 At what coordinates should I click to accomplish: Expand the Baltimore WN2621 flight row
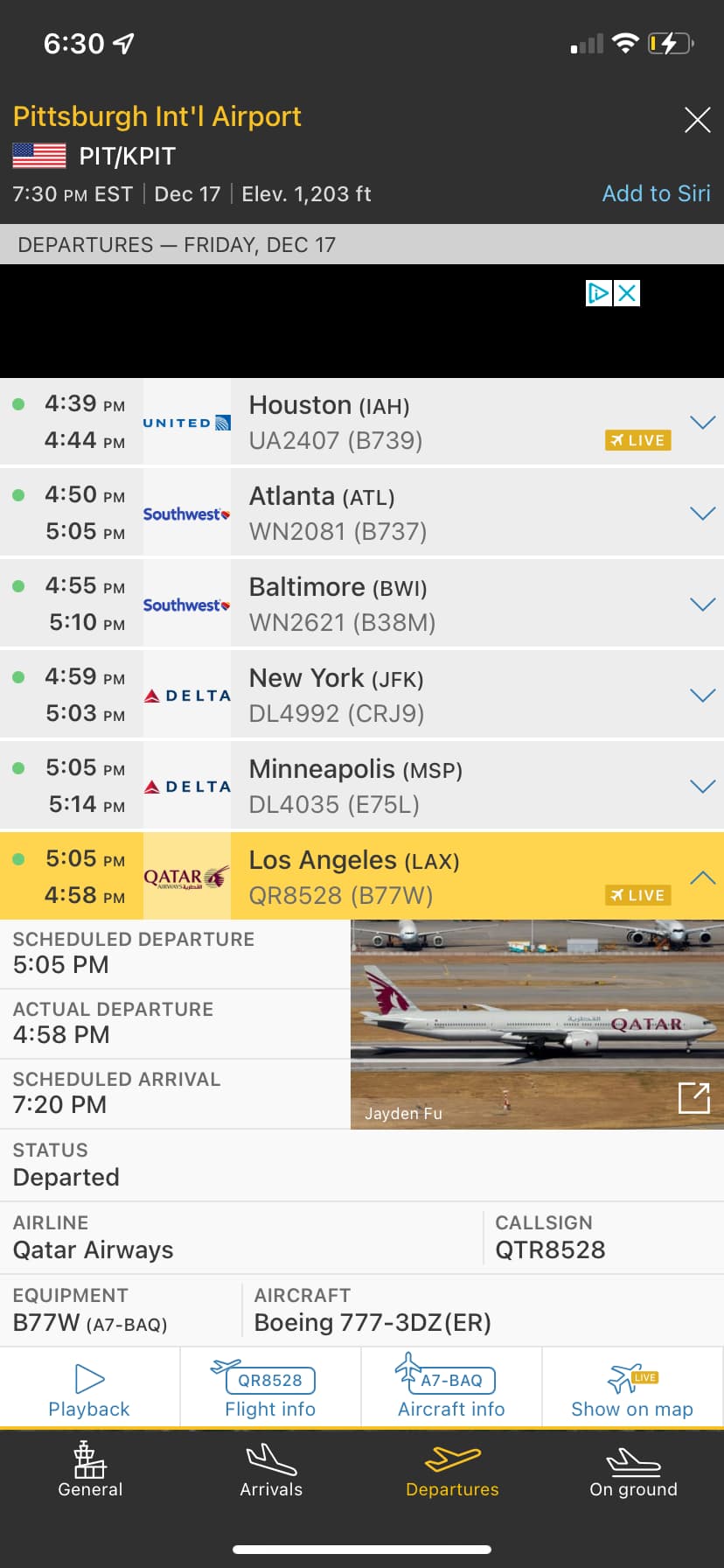(702, 605)
